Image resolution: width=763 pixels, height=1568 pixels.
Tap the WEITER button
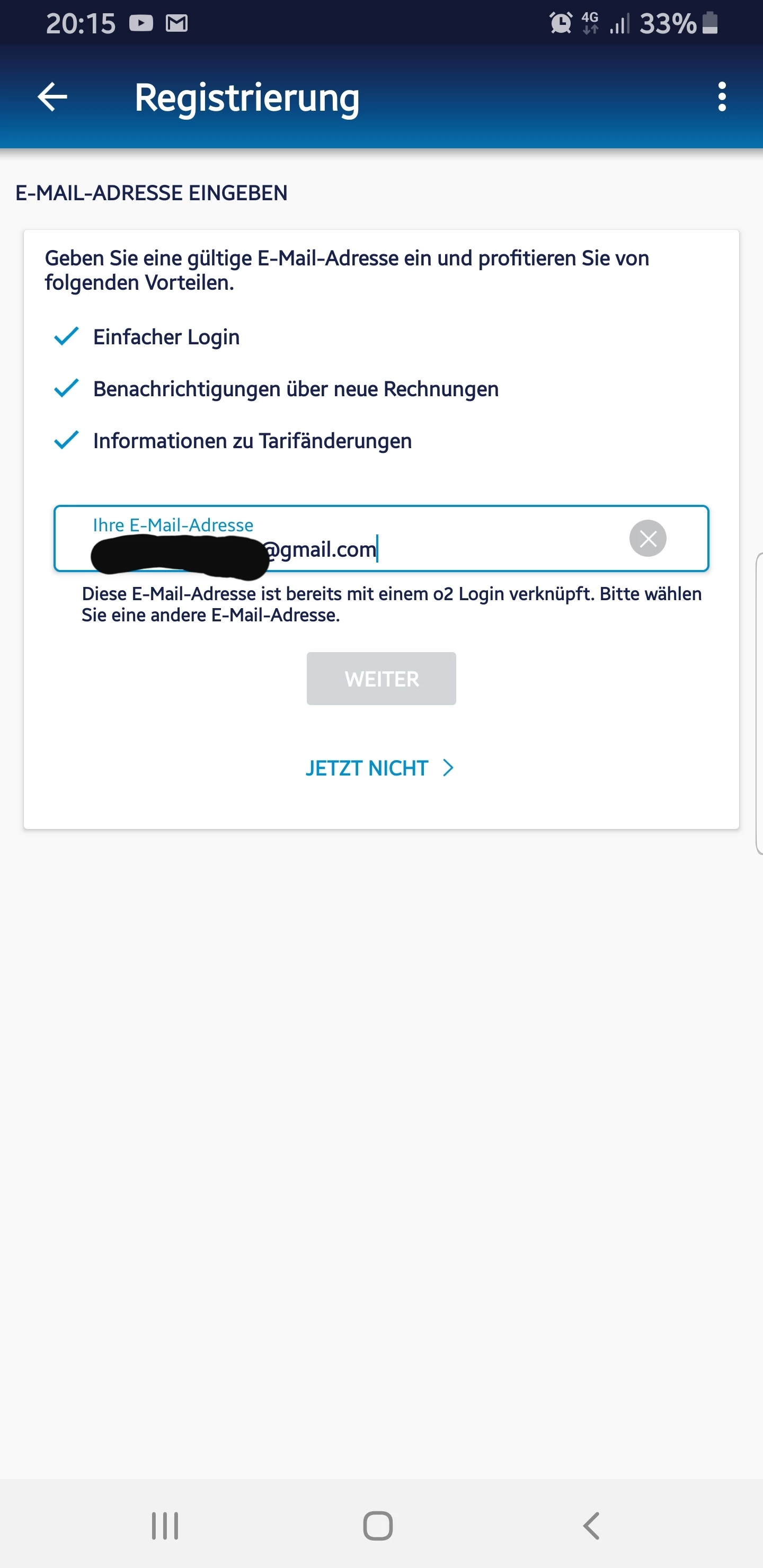[x=381, y=679]
